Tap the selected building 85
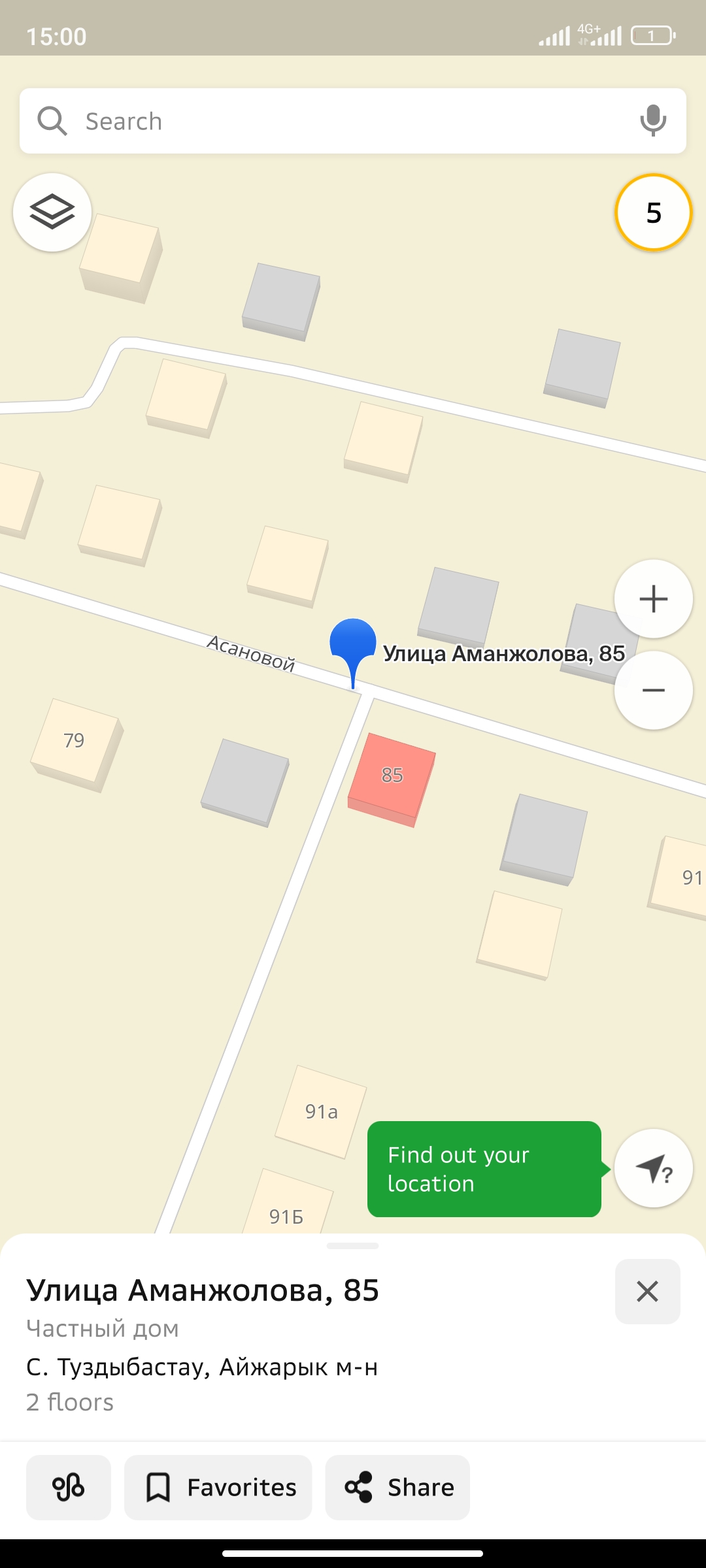 tap(392, 776)
